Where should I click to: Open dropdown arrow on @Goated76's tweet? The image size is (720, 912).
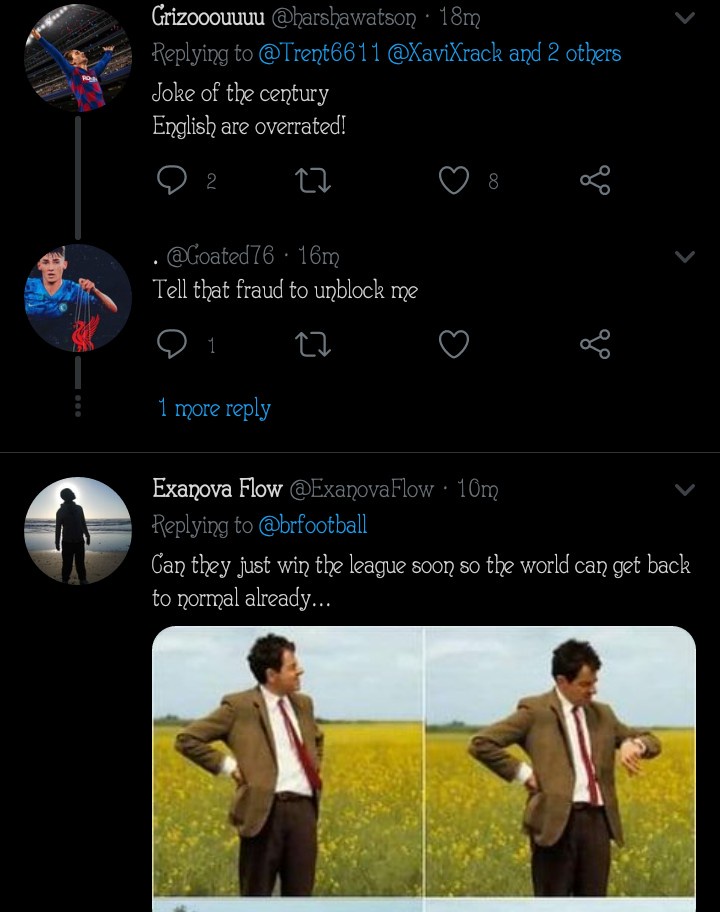[685, 257]
